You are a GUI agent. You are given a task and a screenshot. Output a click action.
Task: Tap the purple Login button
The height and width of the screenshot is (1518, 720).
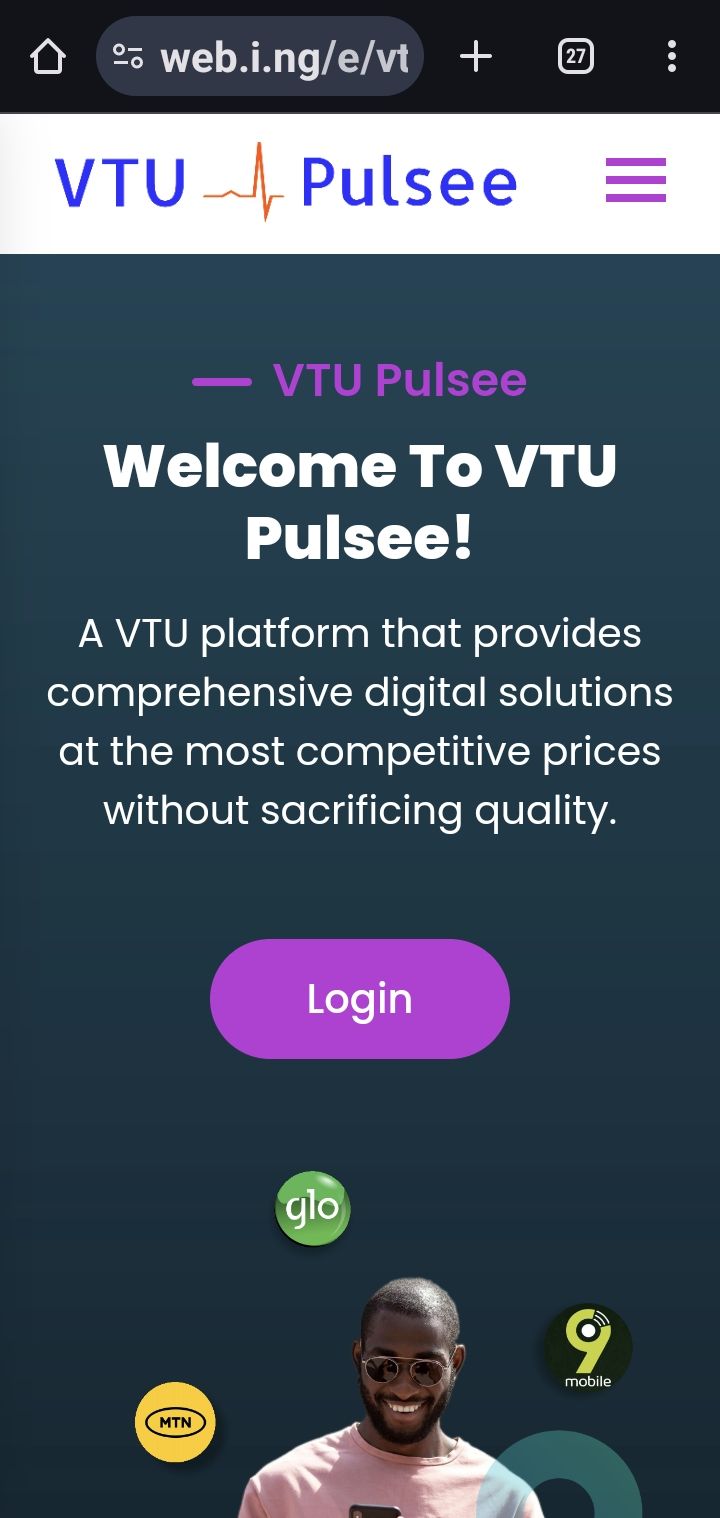click(359, 998)
